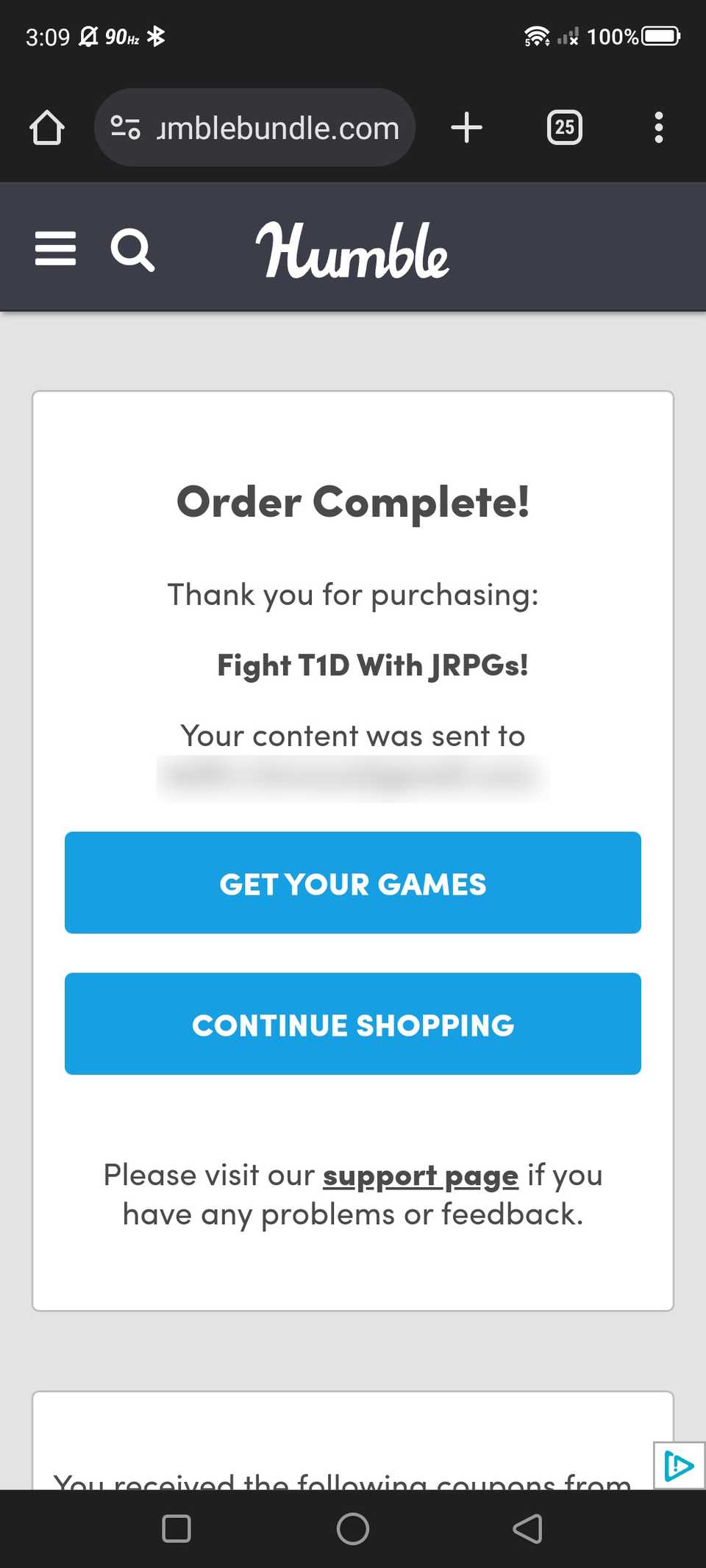Tap the Wi-Fi status icon
The image size is (706, 1568).
pos(536,36)
